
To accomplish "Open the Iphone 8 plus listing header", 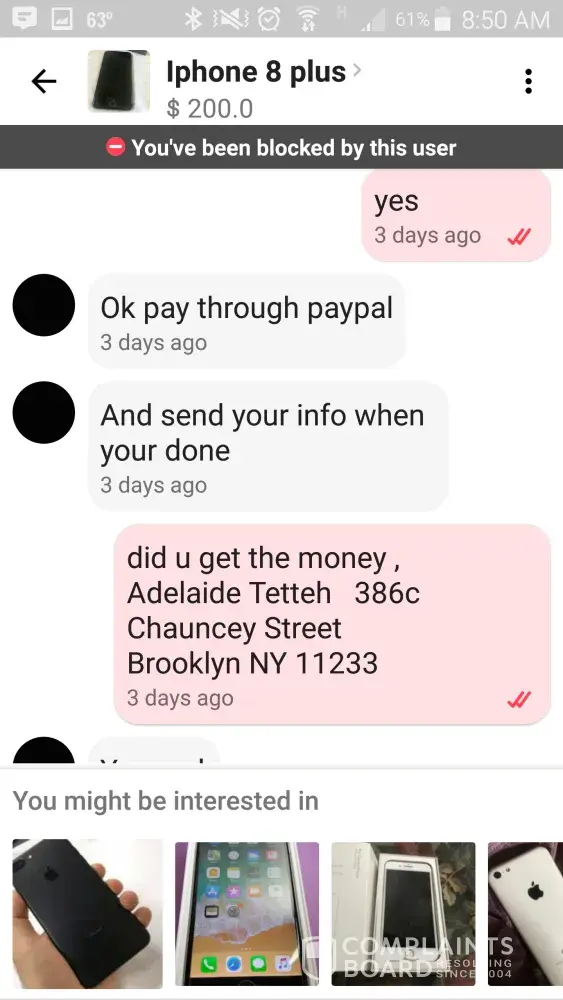I will click(263, 89).
